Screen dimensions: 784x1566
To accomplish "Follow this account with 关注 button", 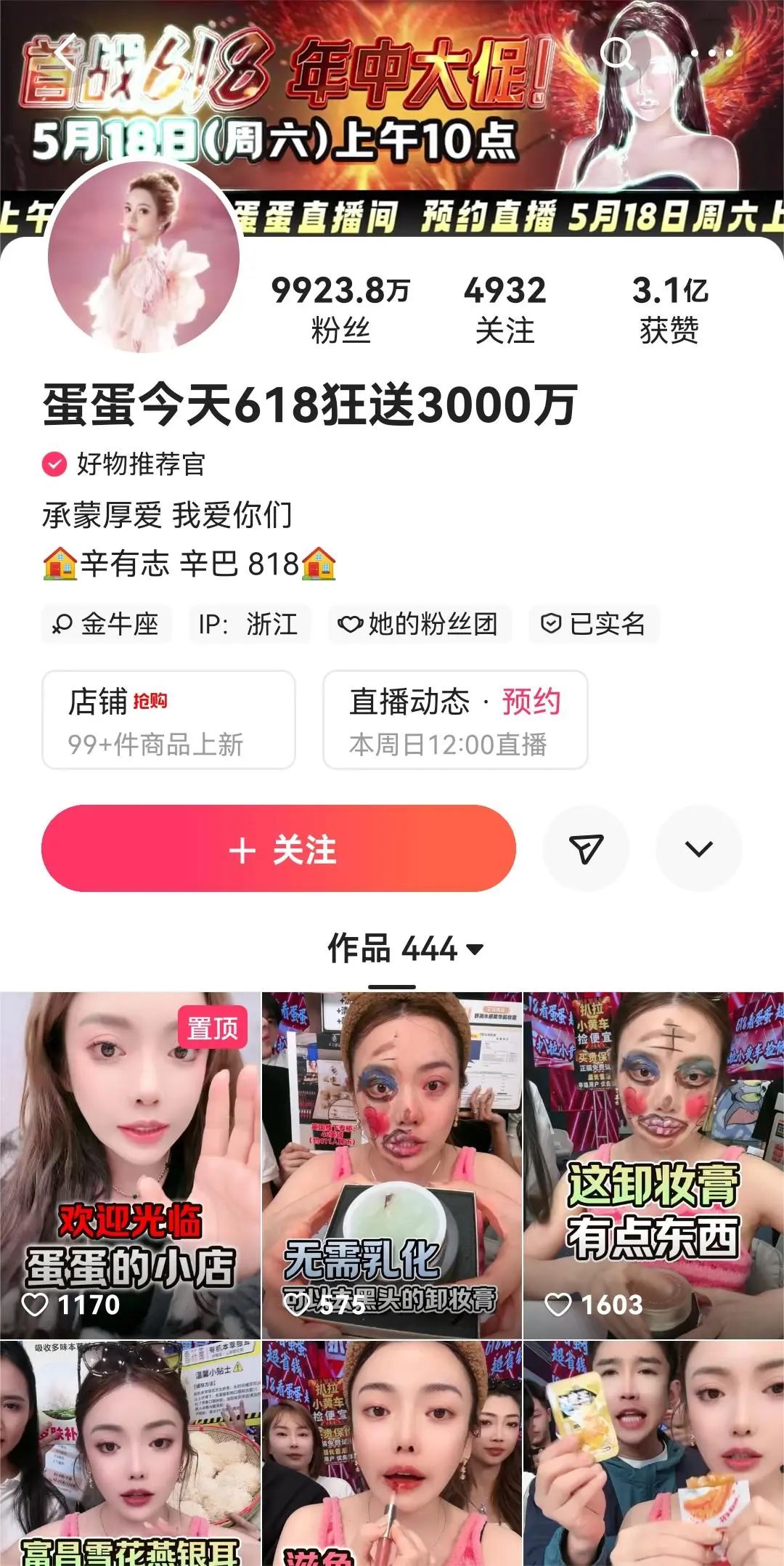I will pos(279,848).
